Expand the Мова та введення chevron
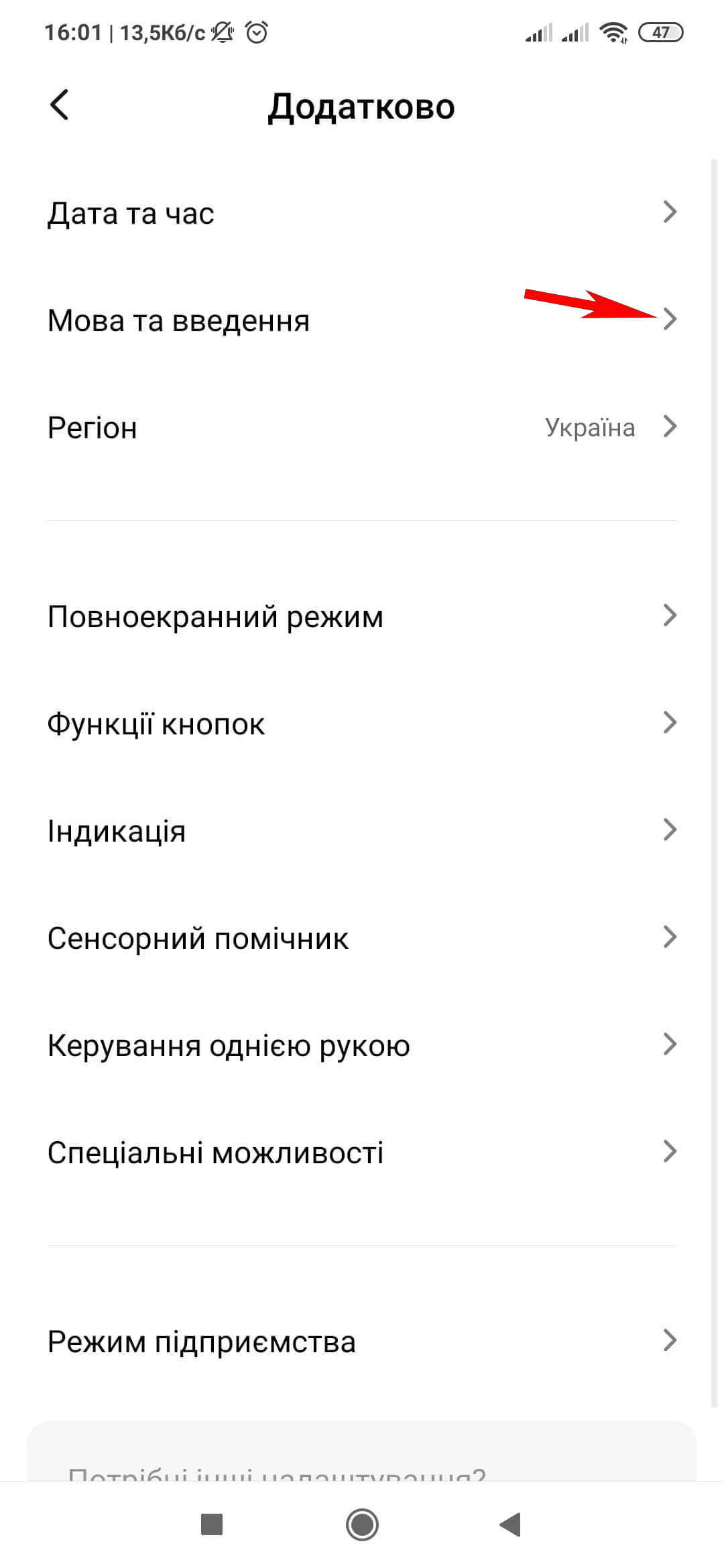724x1568 pixels. point(670,320)
